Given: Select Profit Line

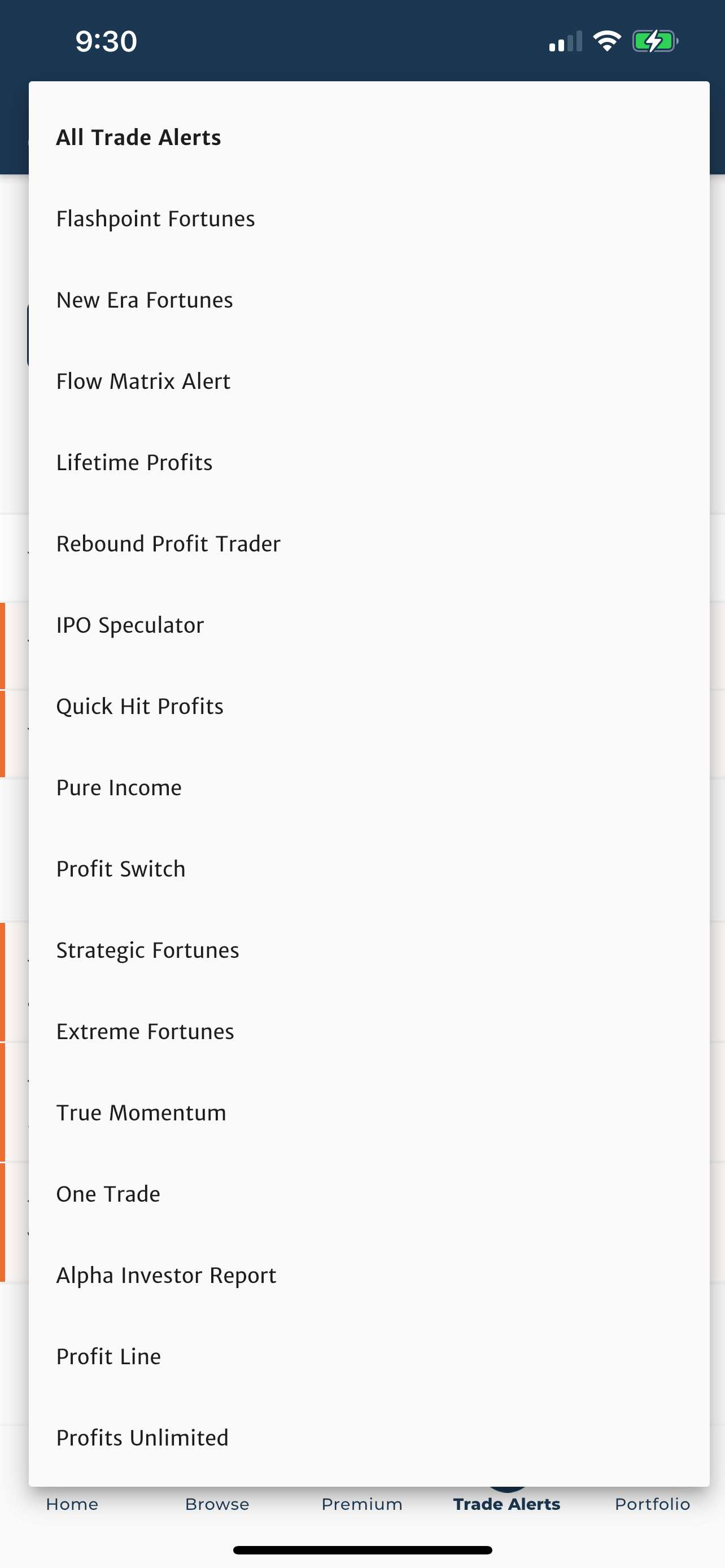Looking at the screenshot, I should click(369, 1357).
